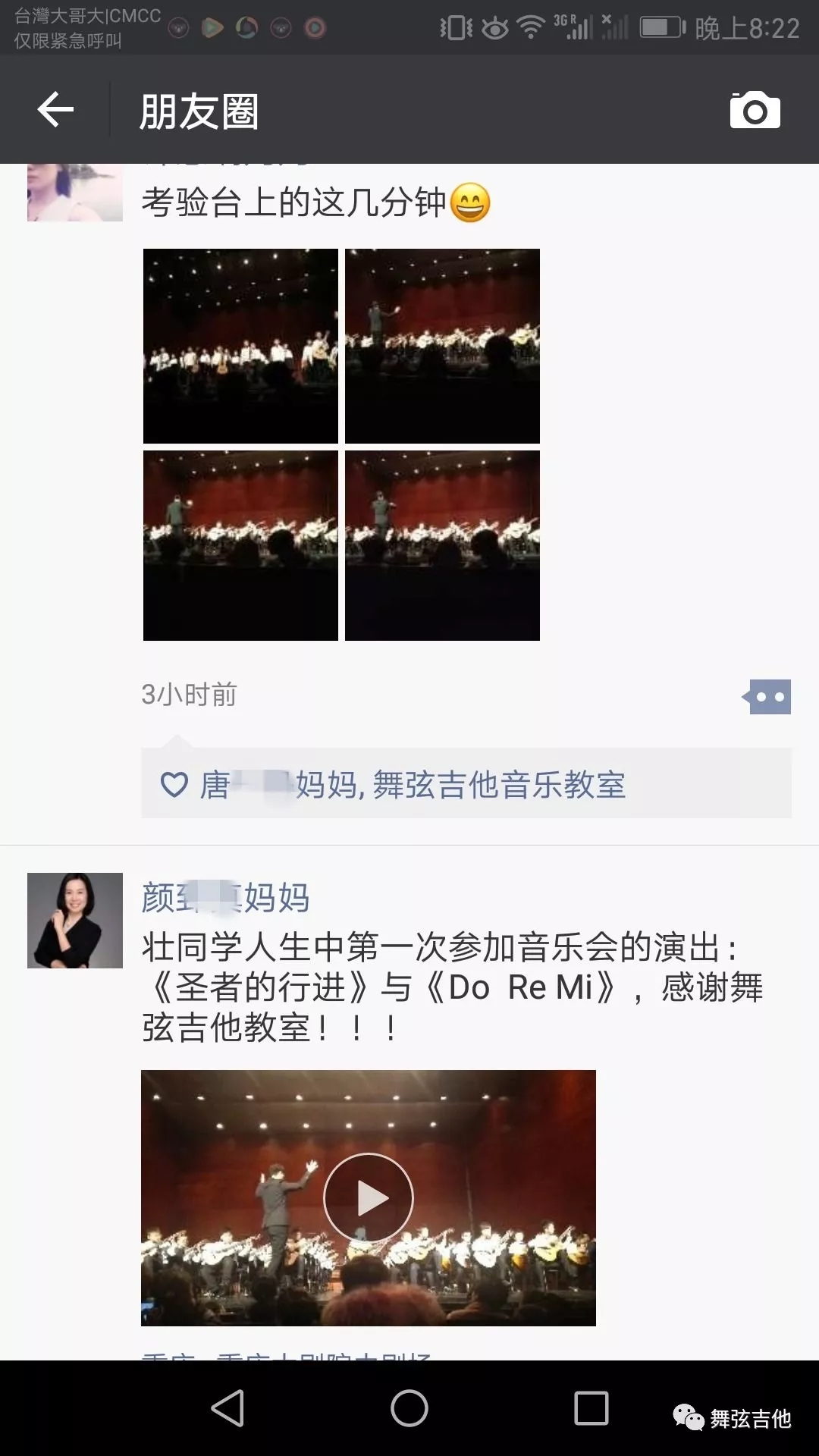Go back from the 朋友圈 feed
The image size is (819, 1456).
pyautogui.click(x=56, y=111)
